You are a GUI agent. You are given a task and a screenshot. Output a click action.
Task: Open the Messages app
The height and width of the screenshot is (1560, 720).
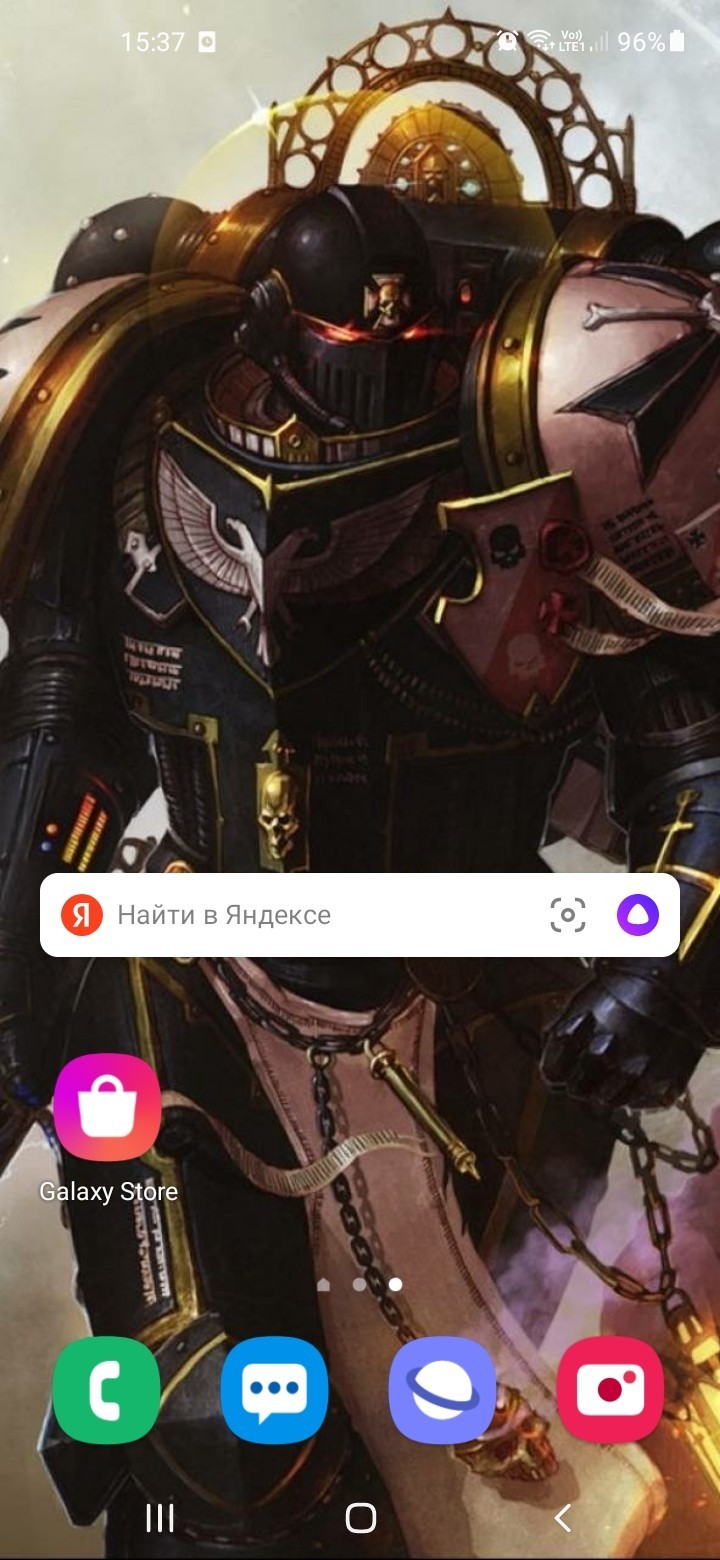click(x=275, y=1390)
